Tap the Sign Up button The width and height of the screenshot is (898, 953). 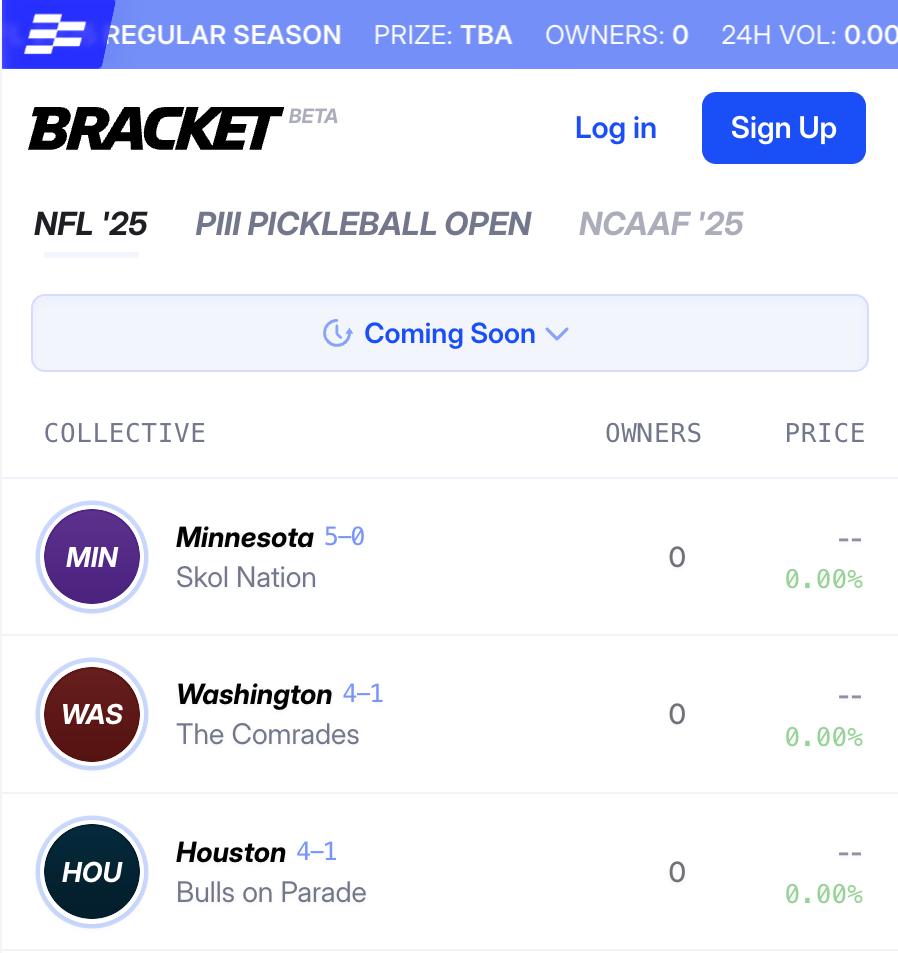click(783, 128)
